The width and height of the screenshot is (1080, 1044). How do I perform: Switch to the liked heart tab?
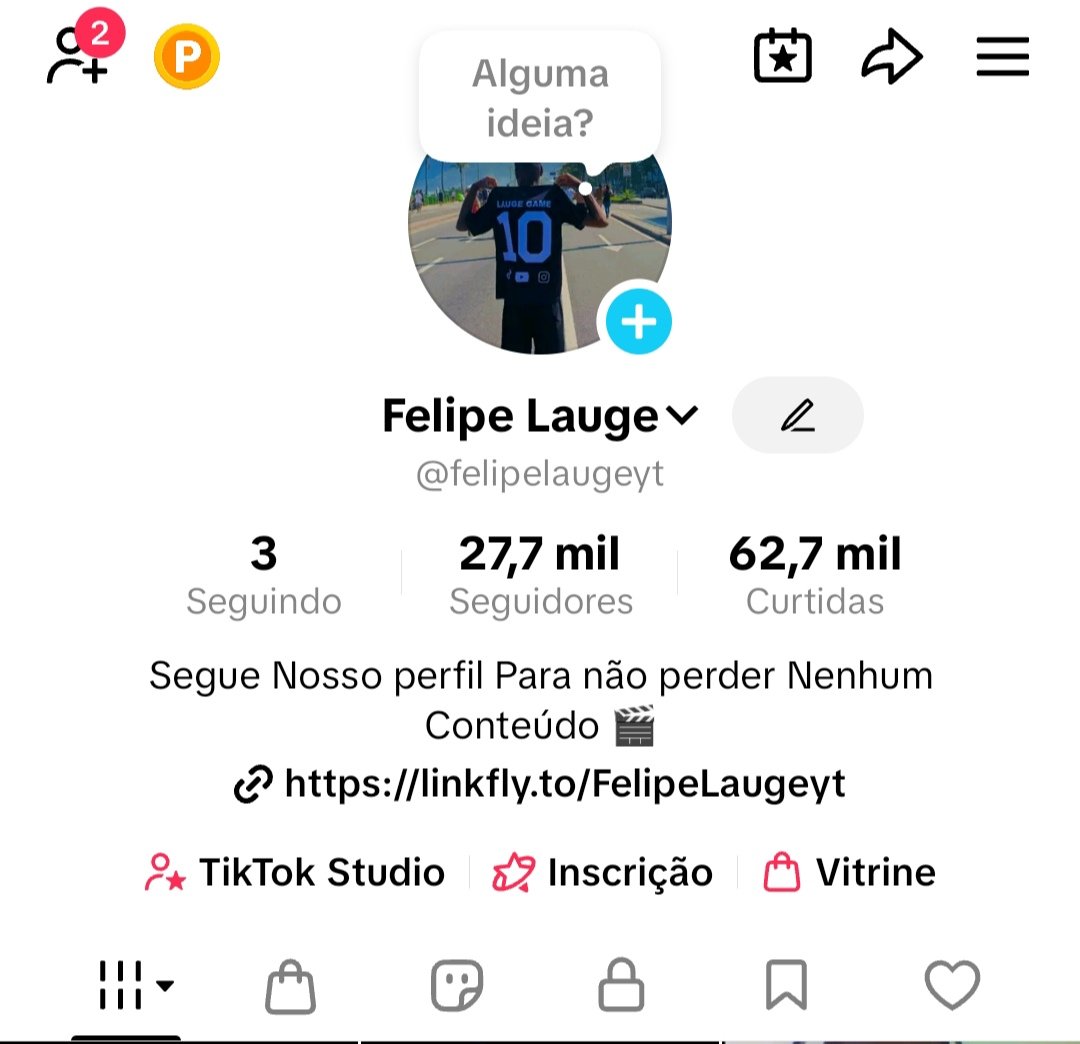(x=952, y=987)
